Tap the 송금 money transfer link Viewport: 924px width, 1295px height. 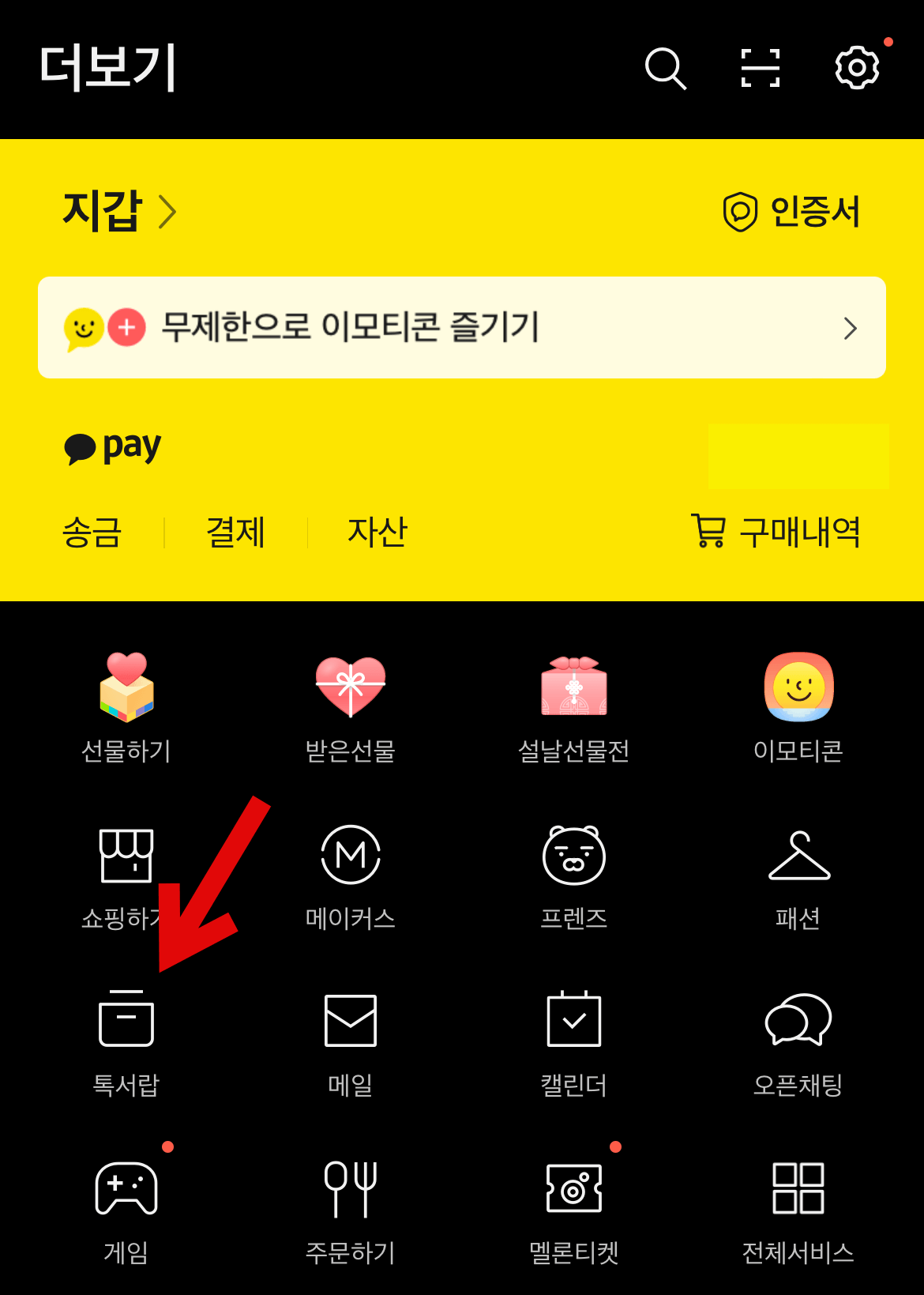click(x=91, y=533)
